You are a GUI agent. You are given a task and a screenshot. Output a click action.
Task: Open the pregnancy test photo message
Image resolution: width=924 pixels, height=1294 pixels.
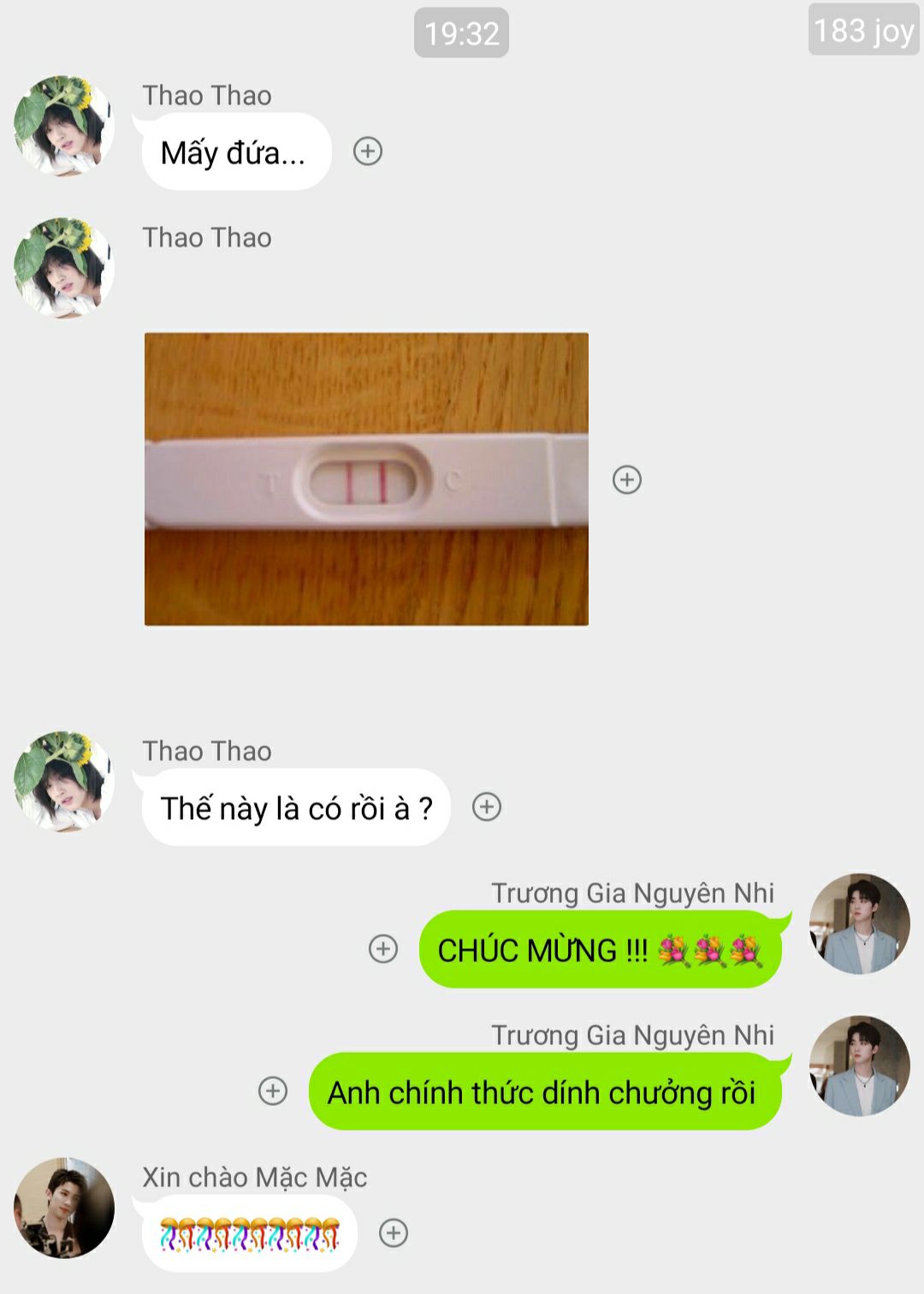(366, 479)
